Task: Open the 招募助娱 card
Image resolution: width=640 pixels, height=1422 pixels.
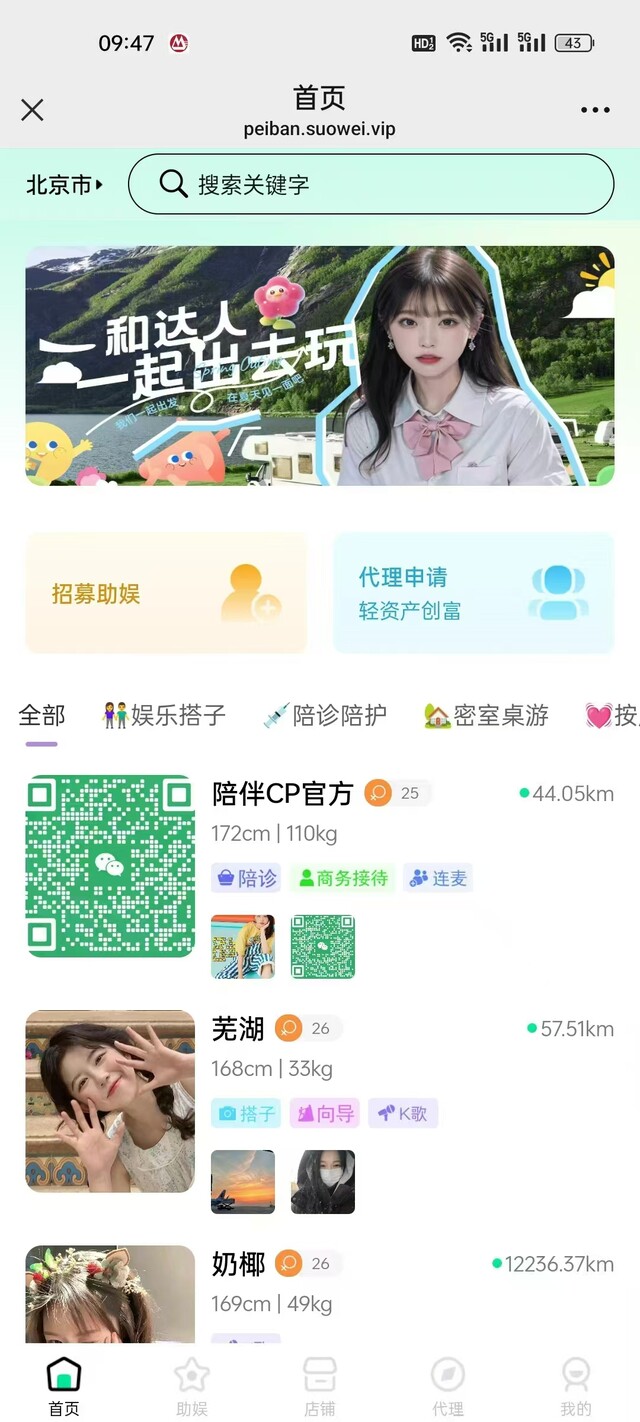Action: point(166,593)
